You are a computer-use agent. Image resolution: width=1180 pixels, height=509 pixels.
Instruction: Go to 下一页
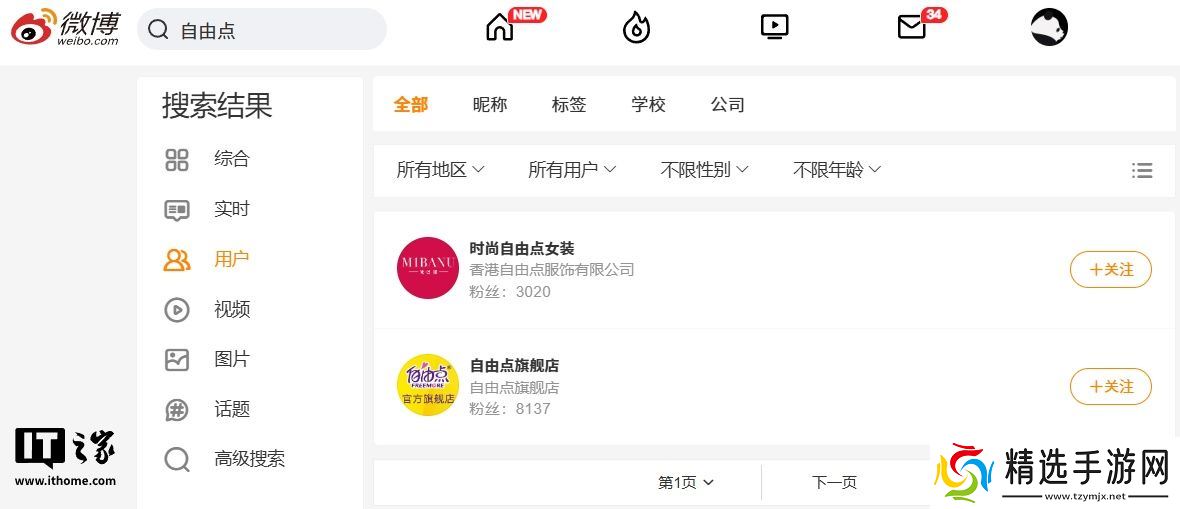point(834,482)
